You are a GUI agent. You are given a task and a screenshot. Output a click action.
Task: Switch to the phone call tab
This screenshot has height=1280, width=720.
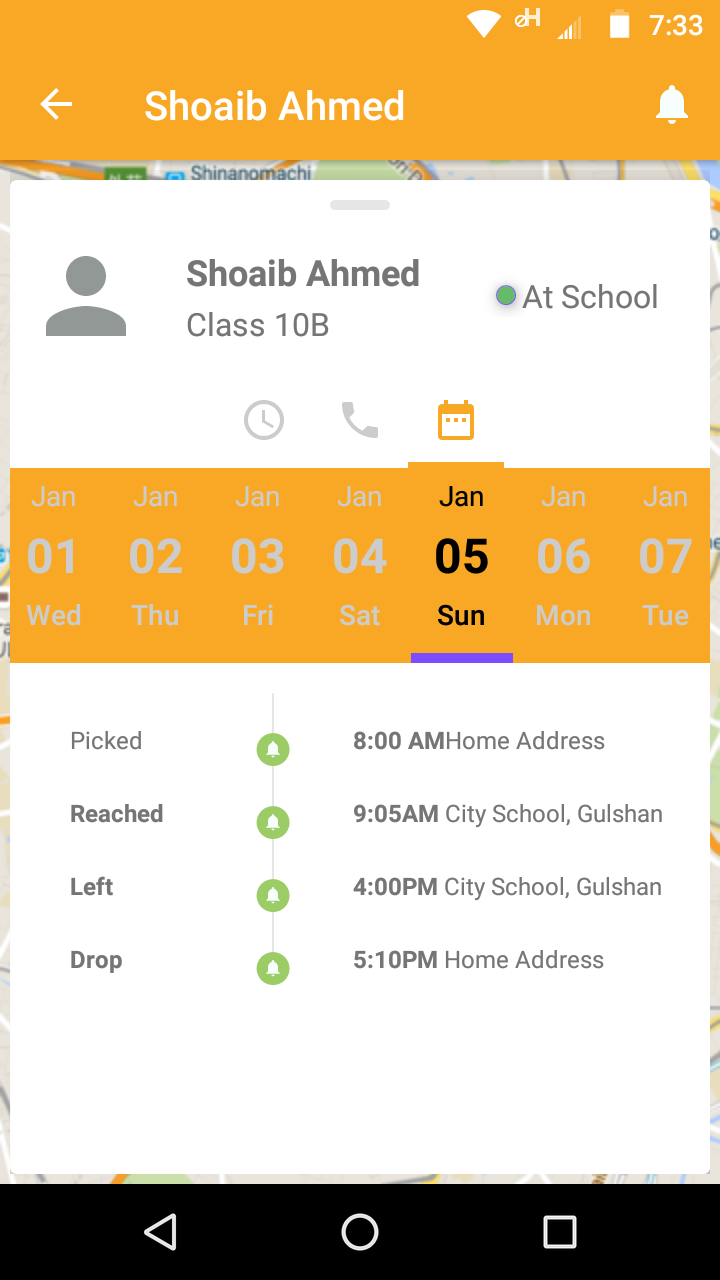click(360, 420)
